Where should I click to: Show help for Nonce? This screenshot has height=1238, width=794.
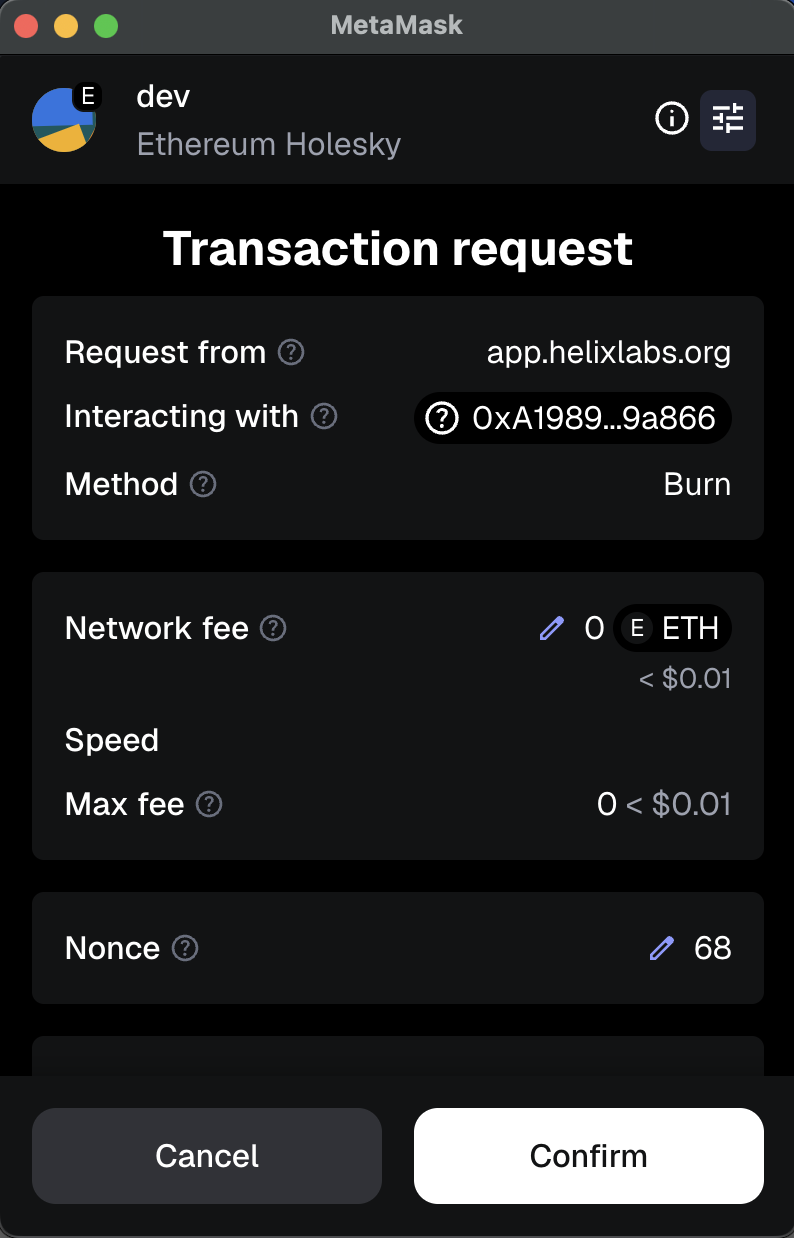(x=185, y=948)
